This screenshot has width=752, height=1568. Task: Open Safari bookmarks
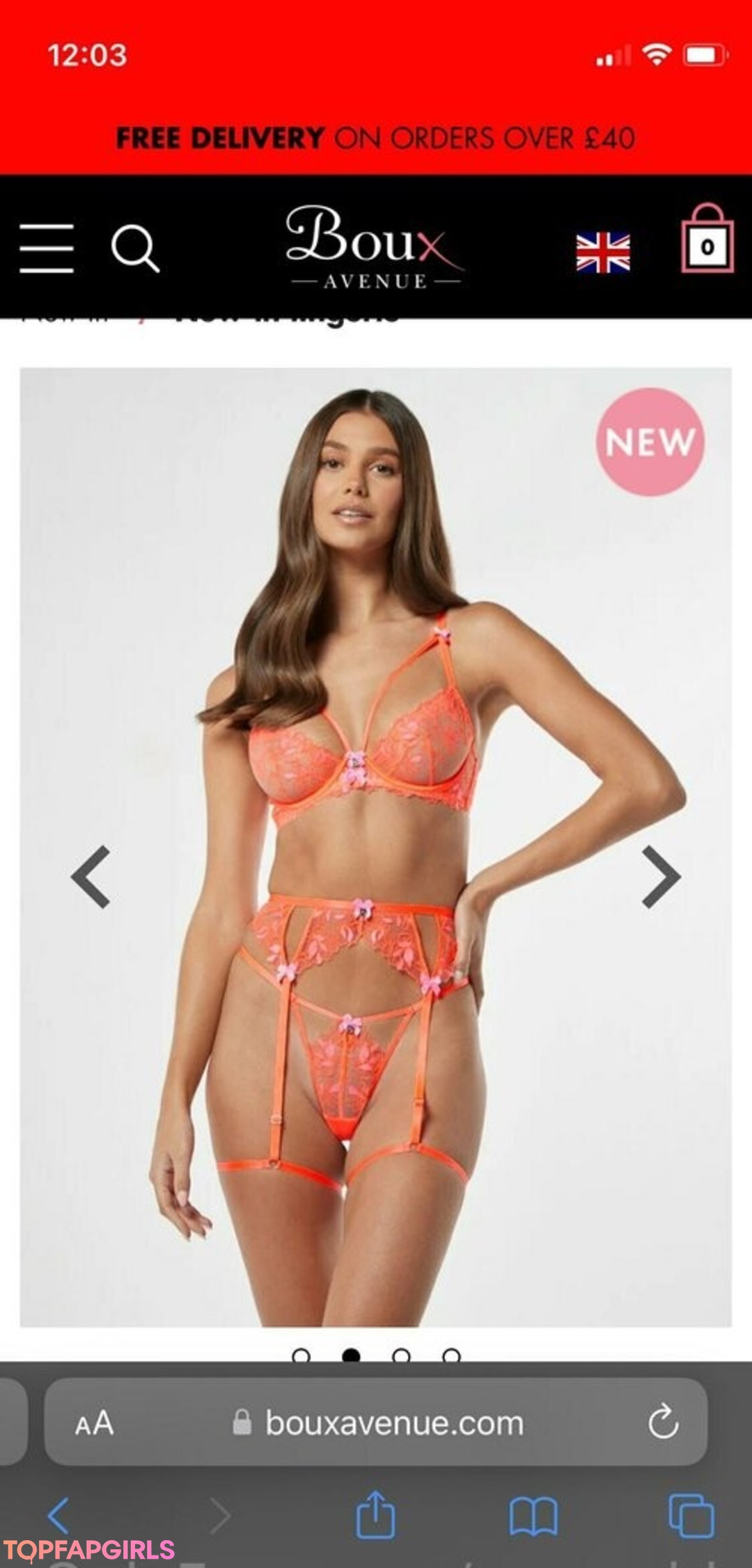(x=533, y=1516)
